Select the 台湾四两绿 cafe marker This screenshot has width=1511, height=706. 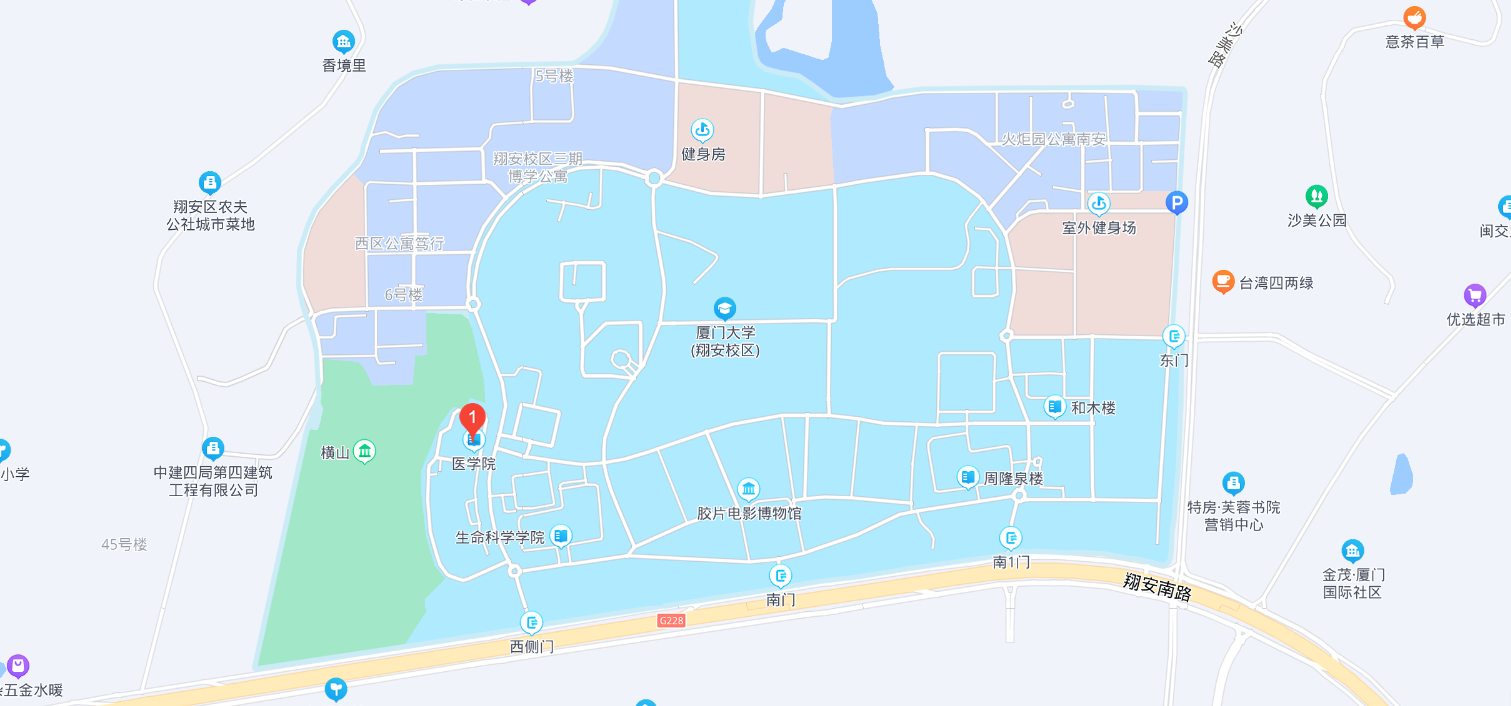pyautogui.click(x=1223, y=282)
